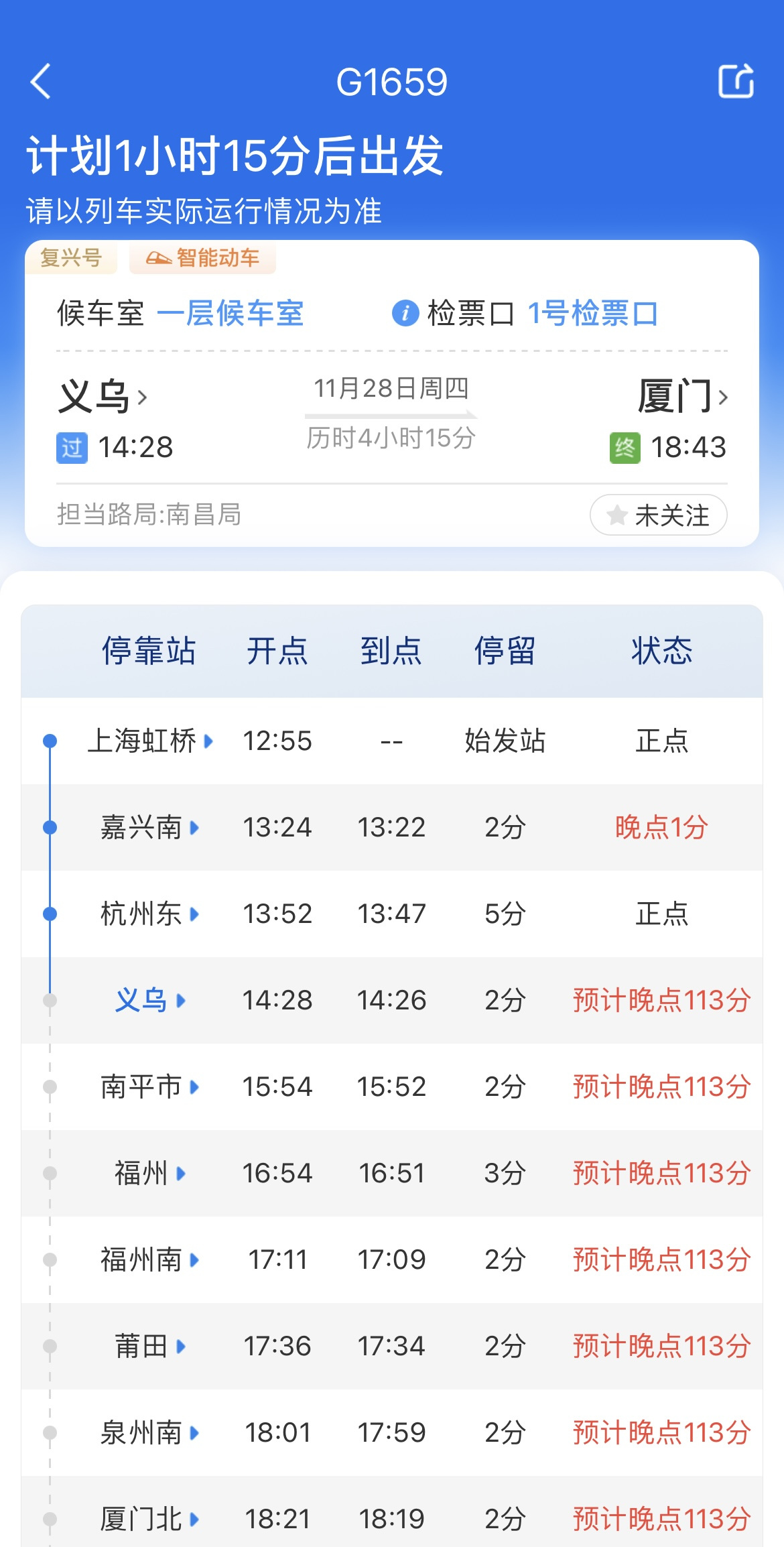784x1547 pixels.
Task: Open 上海虹桥 station in stop list
Action: [150, 741]
